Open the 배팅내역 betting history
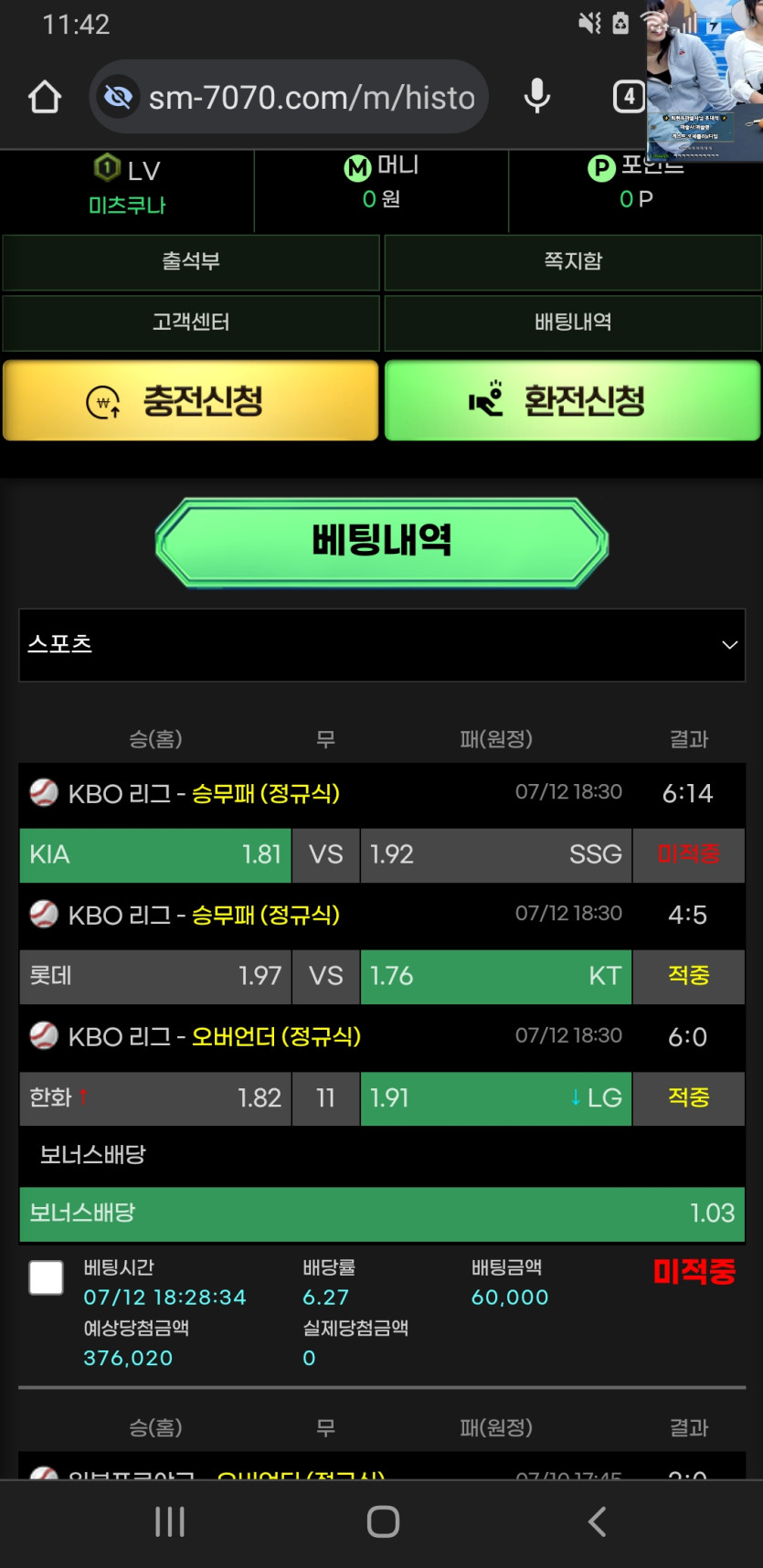The height and width of the screenshot is (1568, 763). pos(573,323)
